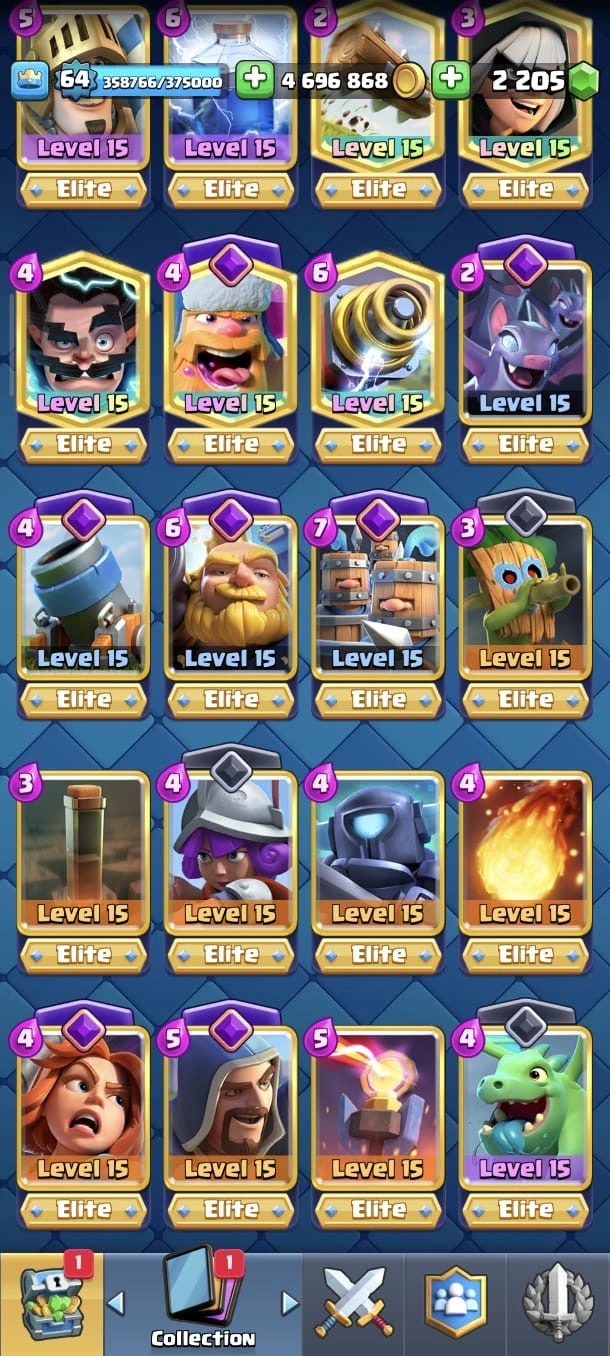
Task: Add more gold with the plus button
Action: [x=256, y=80]
